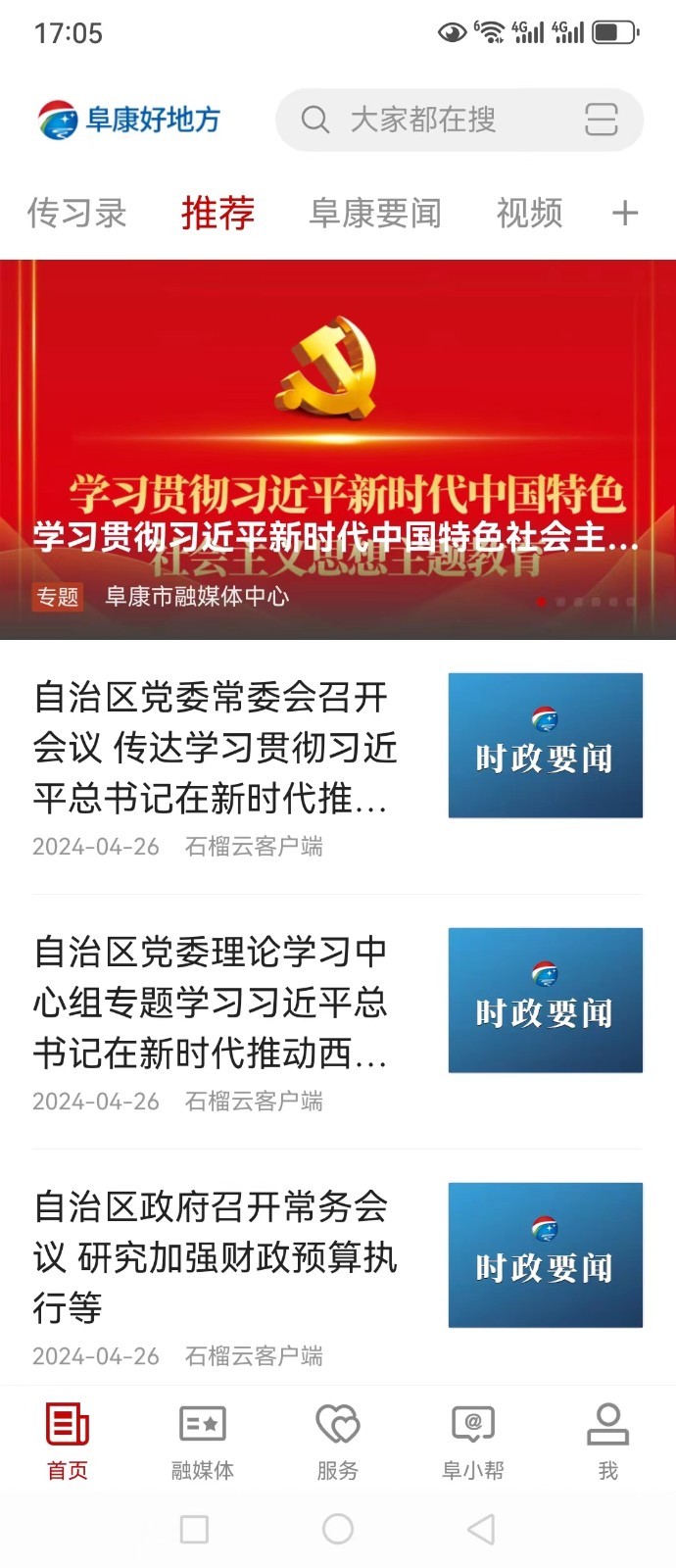The width and height of the screenshot is (676, 1568).
Task: Open the 服务 tab
Action: tap(338, 1441)
